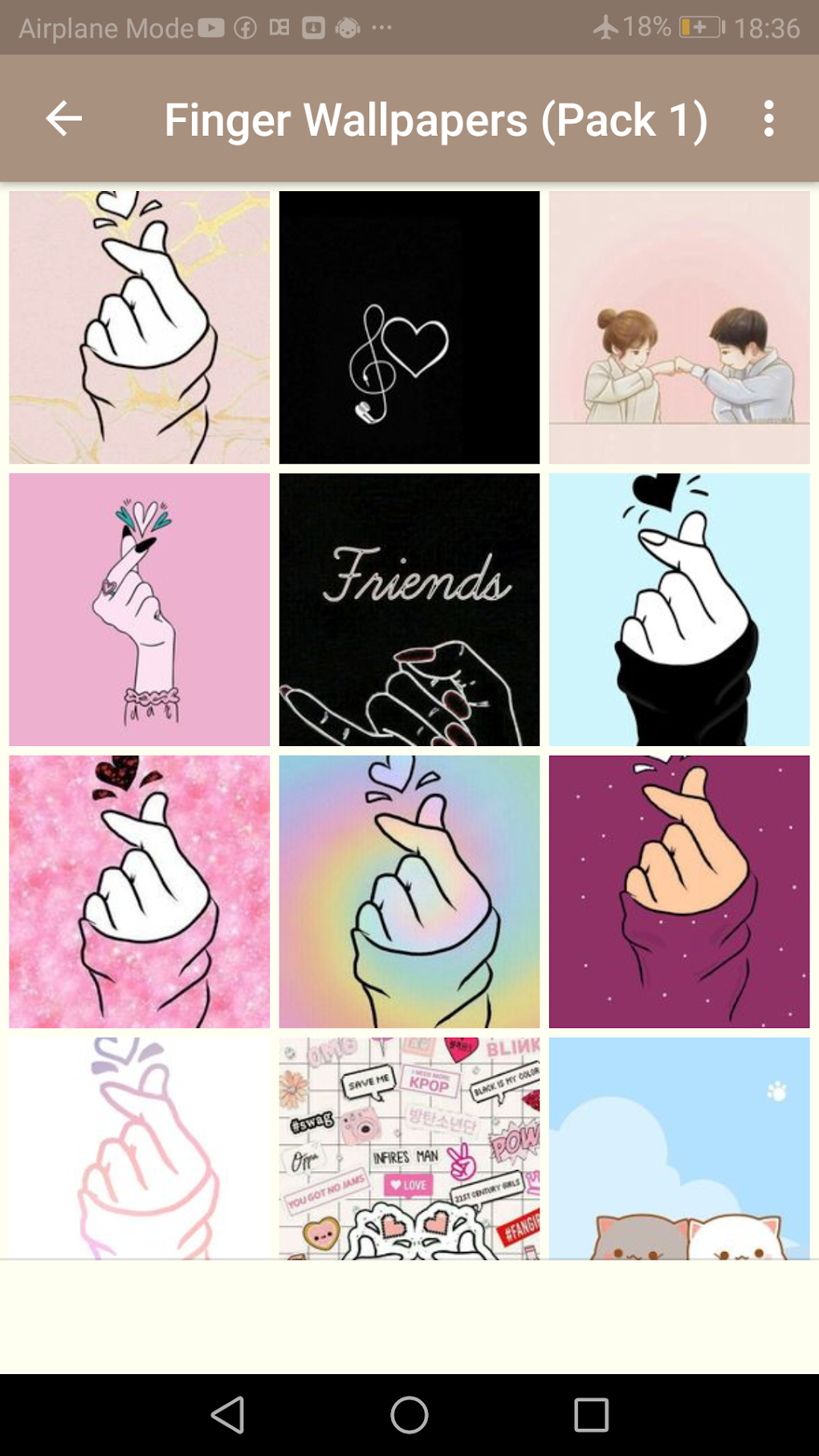819x1456 pixels.
Task: Select the treble clef heart wallpaper
Action: coord(409,328)
